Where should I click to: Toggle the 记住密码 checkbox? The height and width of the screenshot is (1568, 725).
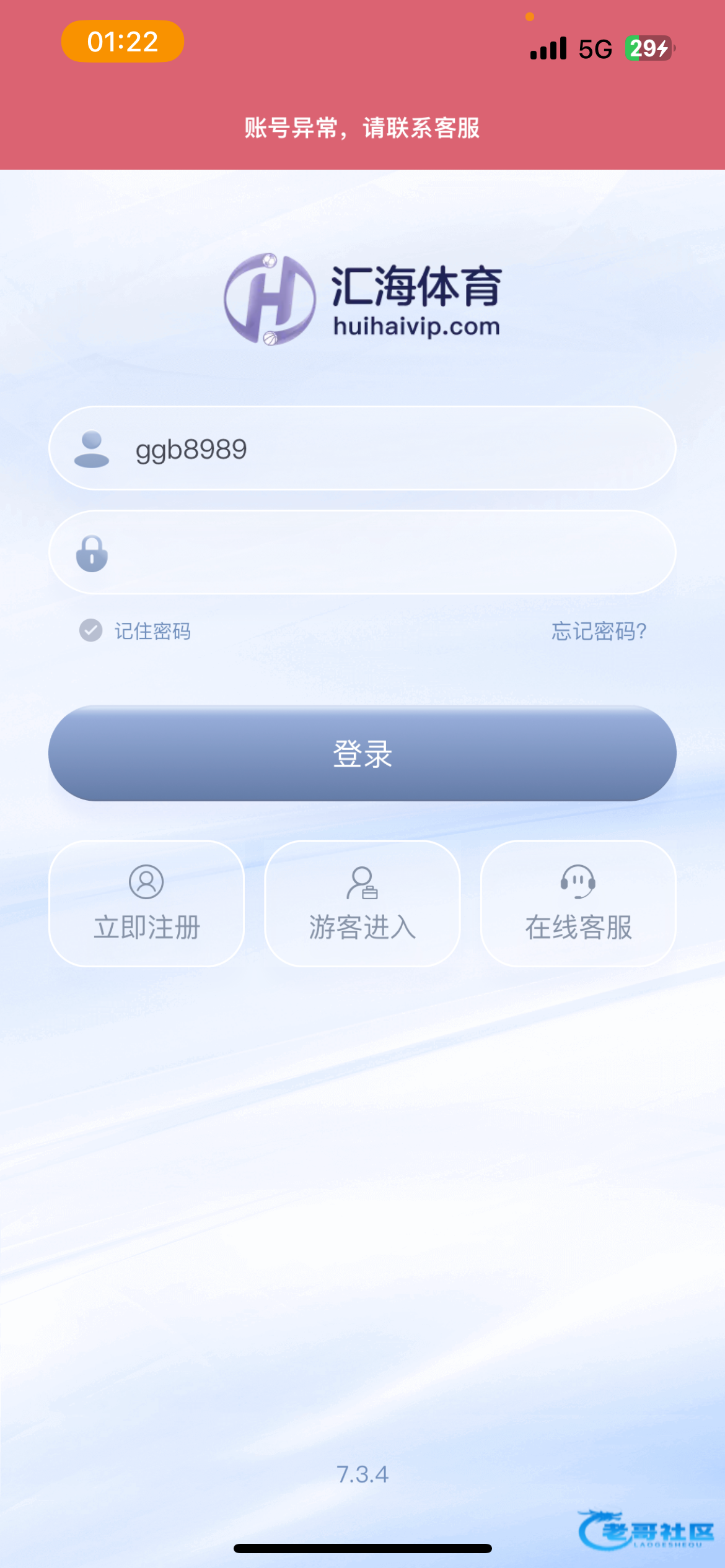pyautogui.click(x=91, y=630)
